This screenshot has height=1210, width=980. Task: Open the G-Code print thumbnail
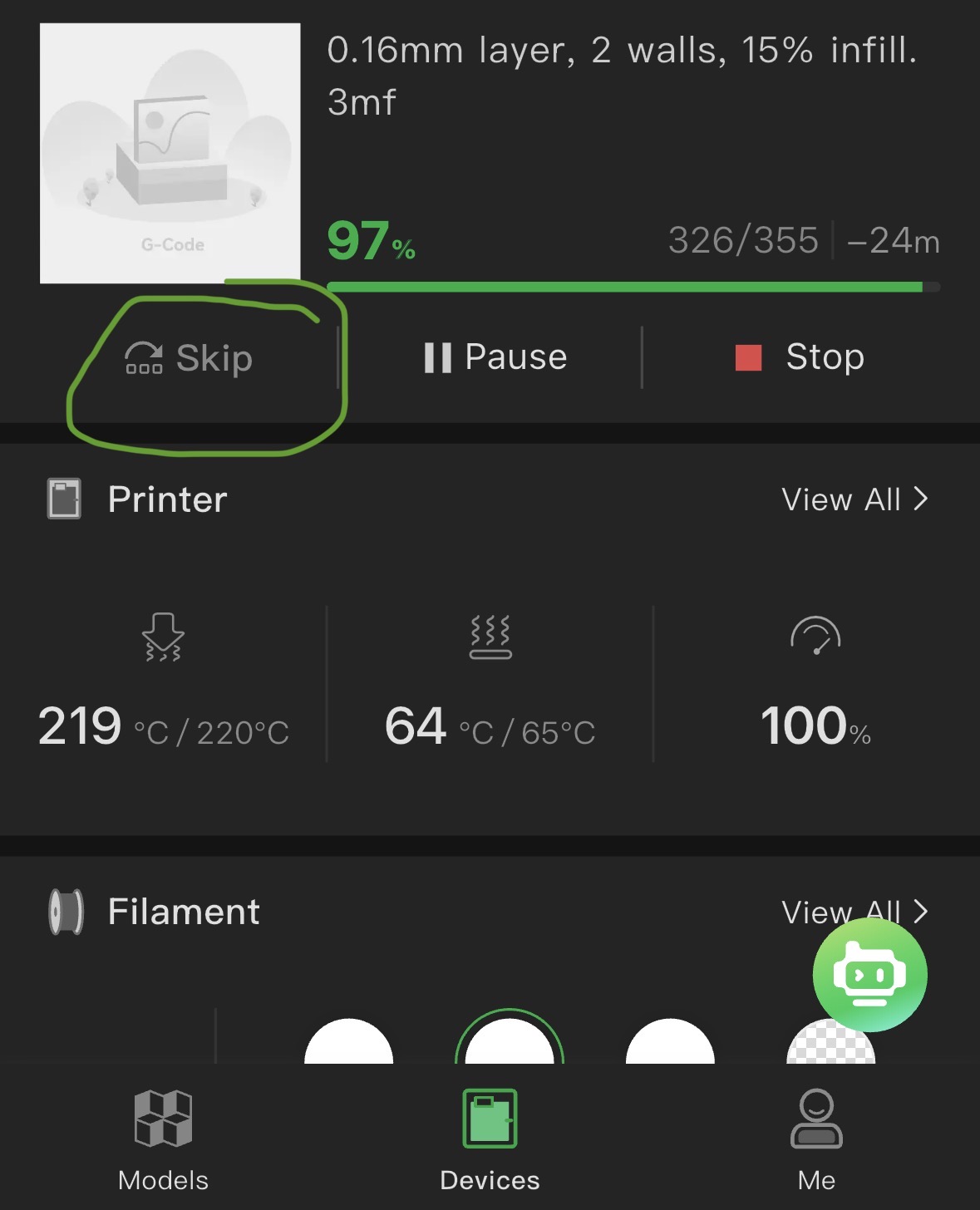(170, 154)
